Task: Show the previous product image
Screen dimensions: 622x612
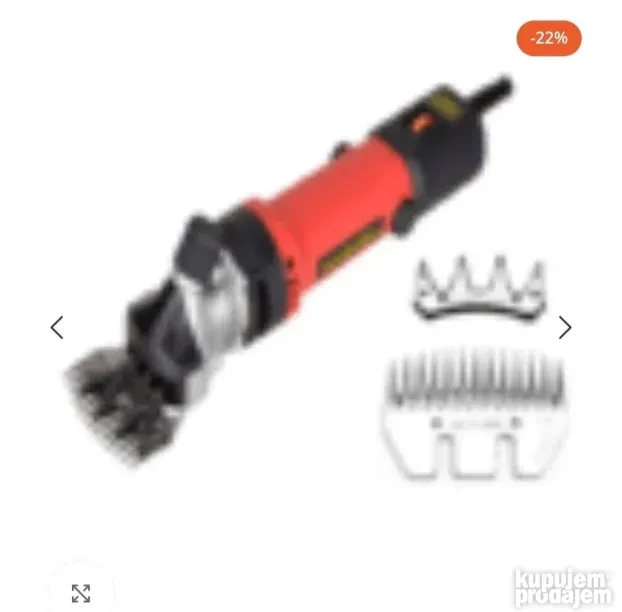Action: (x=57, y=327)
